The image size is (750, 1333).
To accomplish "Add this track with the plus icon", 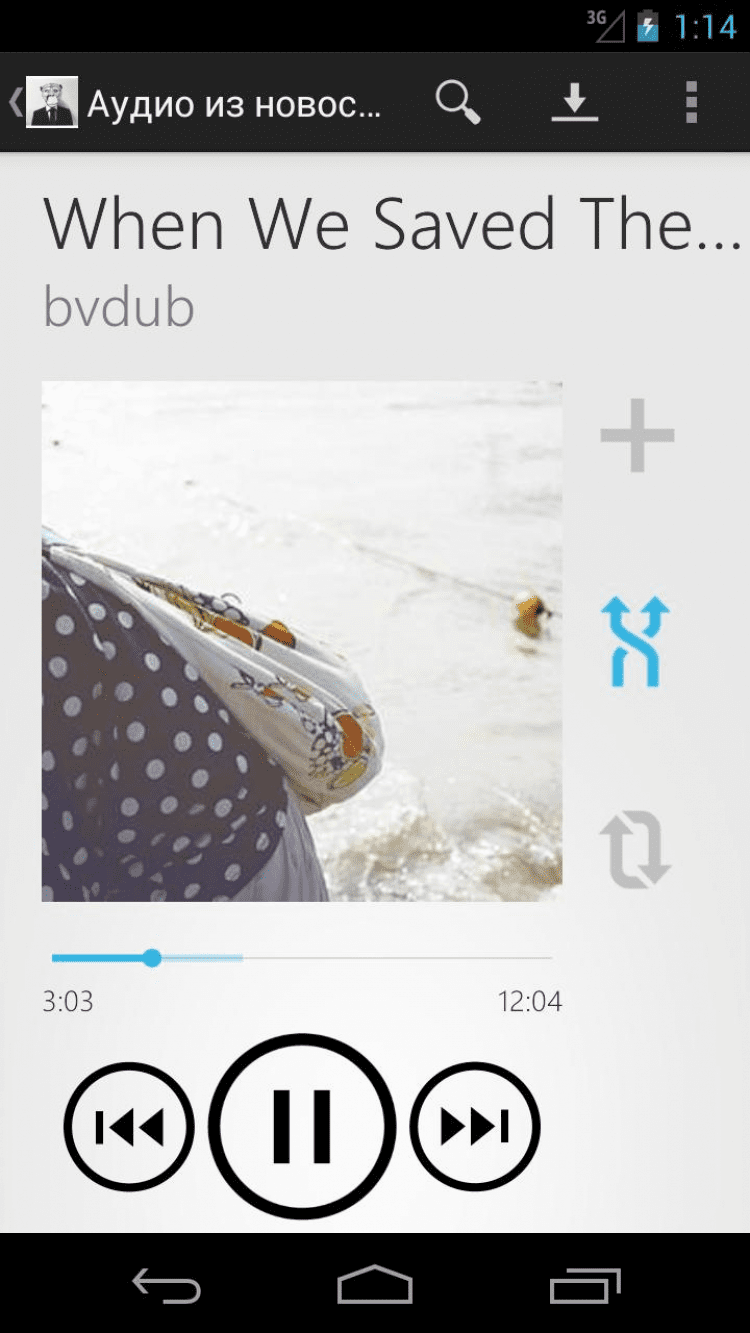I will 637,435.
